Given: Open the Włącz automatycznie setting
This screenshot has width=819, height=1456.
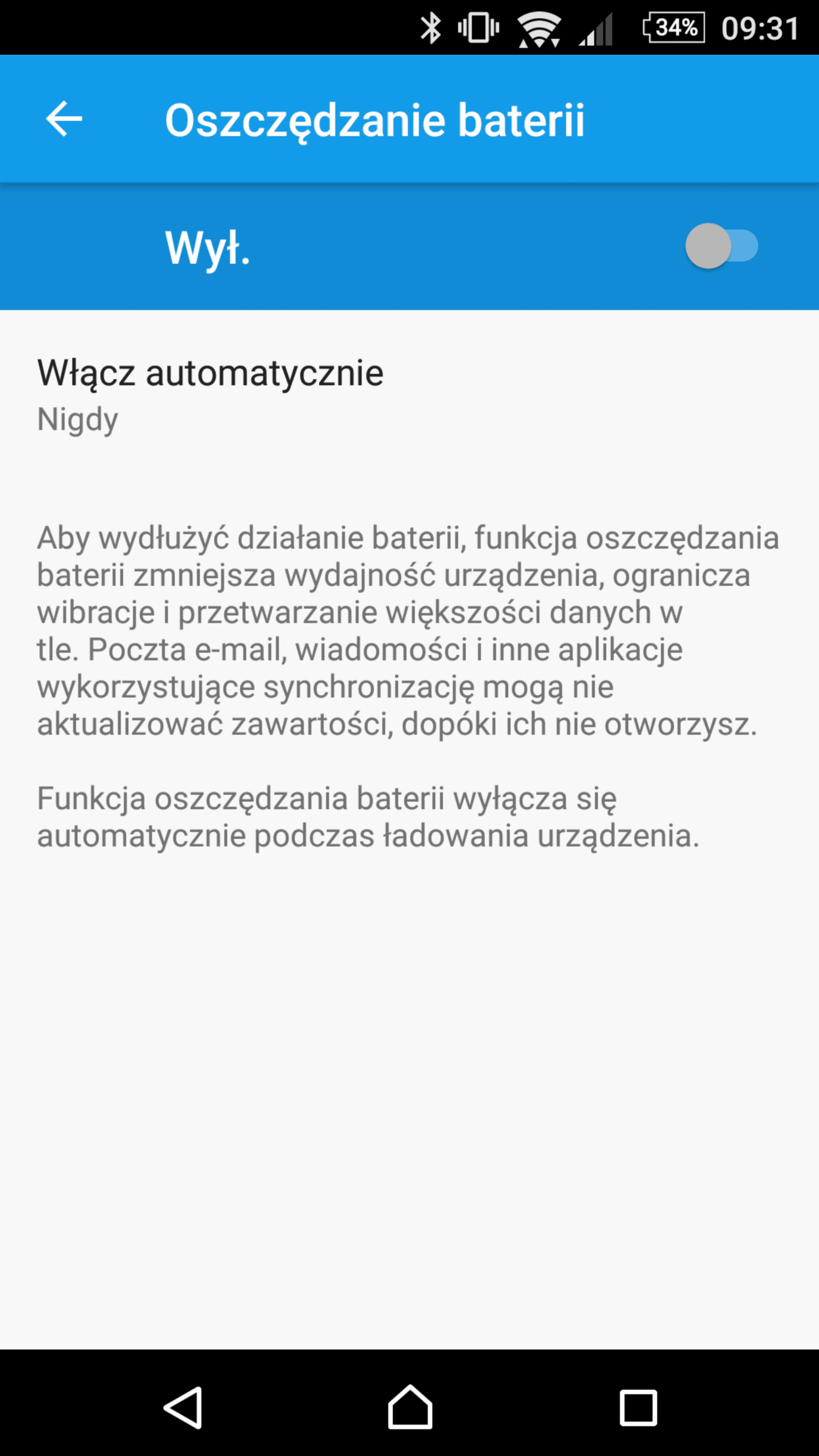Looking at the screenshot, I should (210, 395).
